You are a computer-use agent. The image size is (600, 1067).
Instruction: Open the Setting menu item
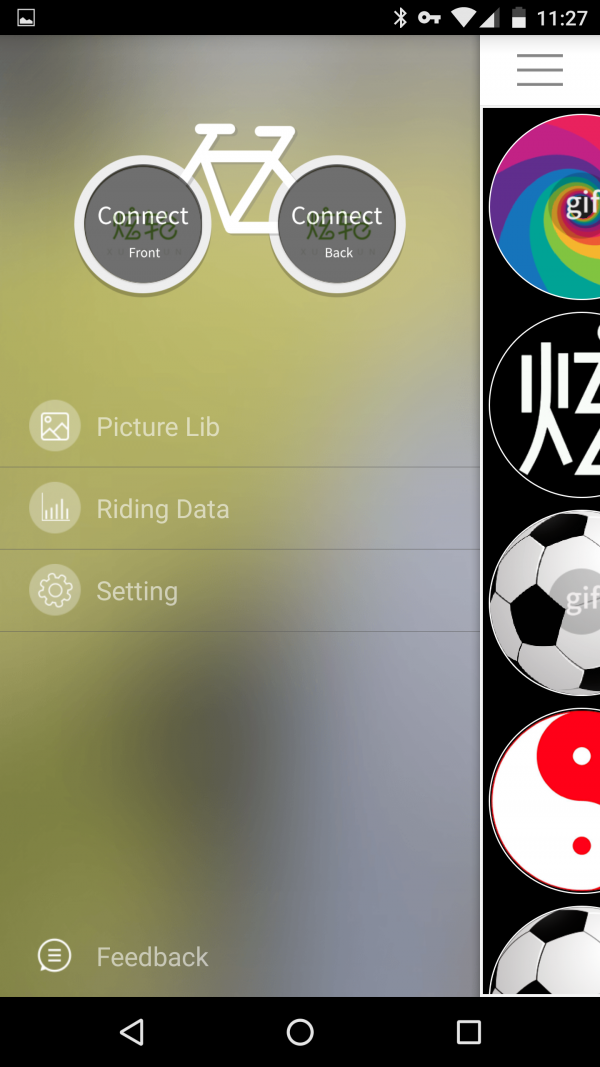tap(137, 591)
